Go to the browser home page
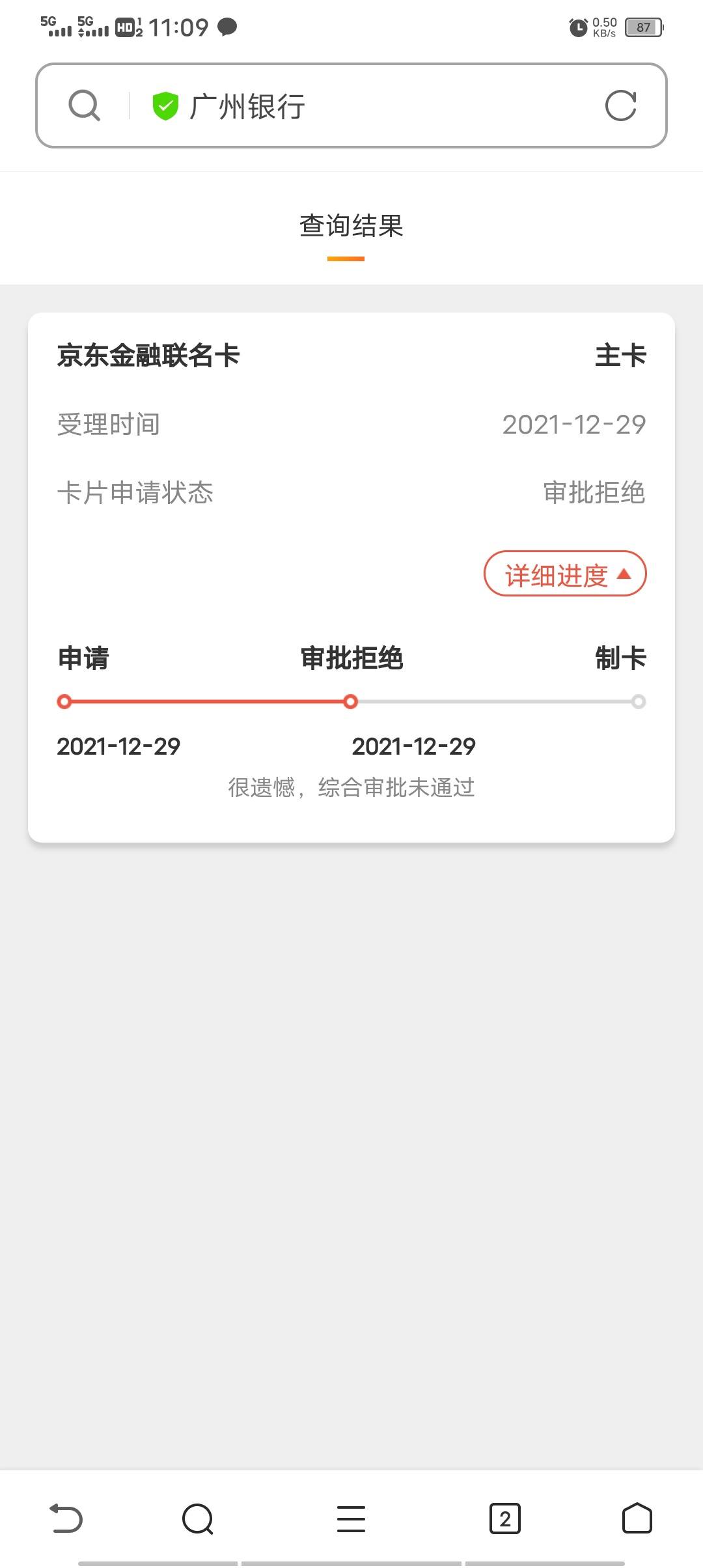 (x=637, y=1519)
